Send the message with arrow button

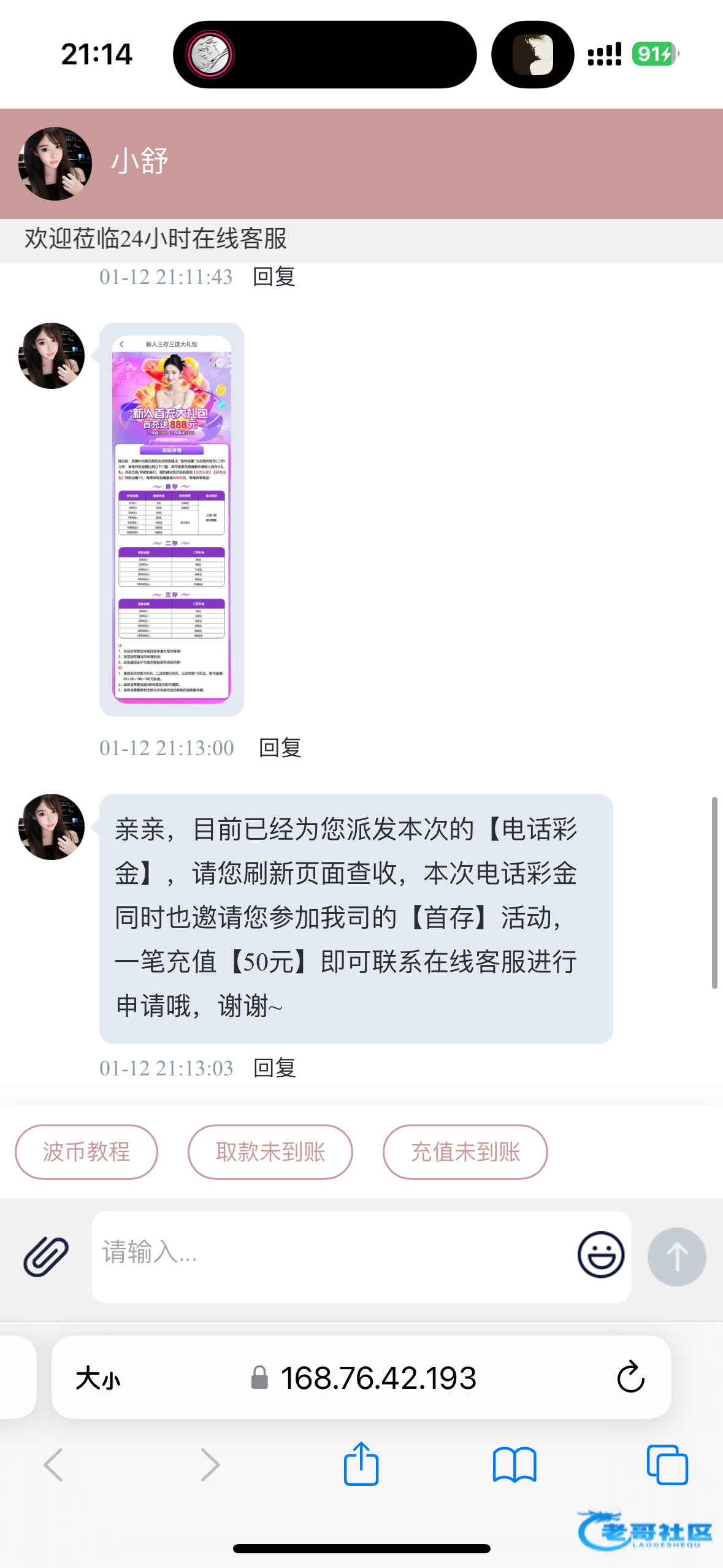click(x=676, y=1256)
